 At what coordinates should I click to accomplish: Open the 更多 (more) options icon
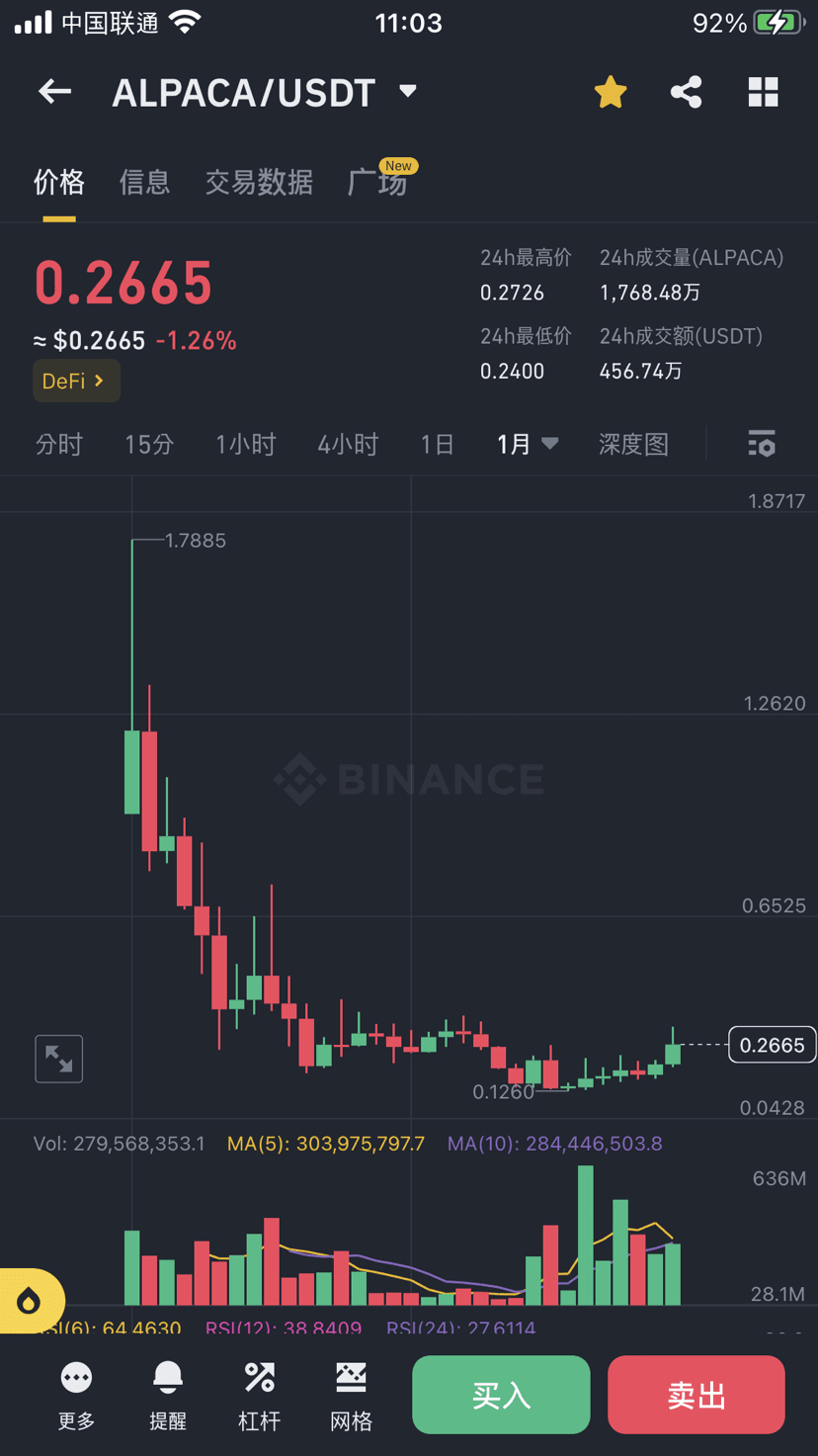[x=76, y=1394]
